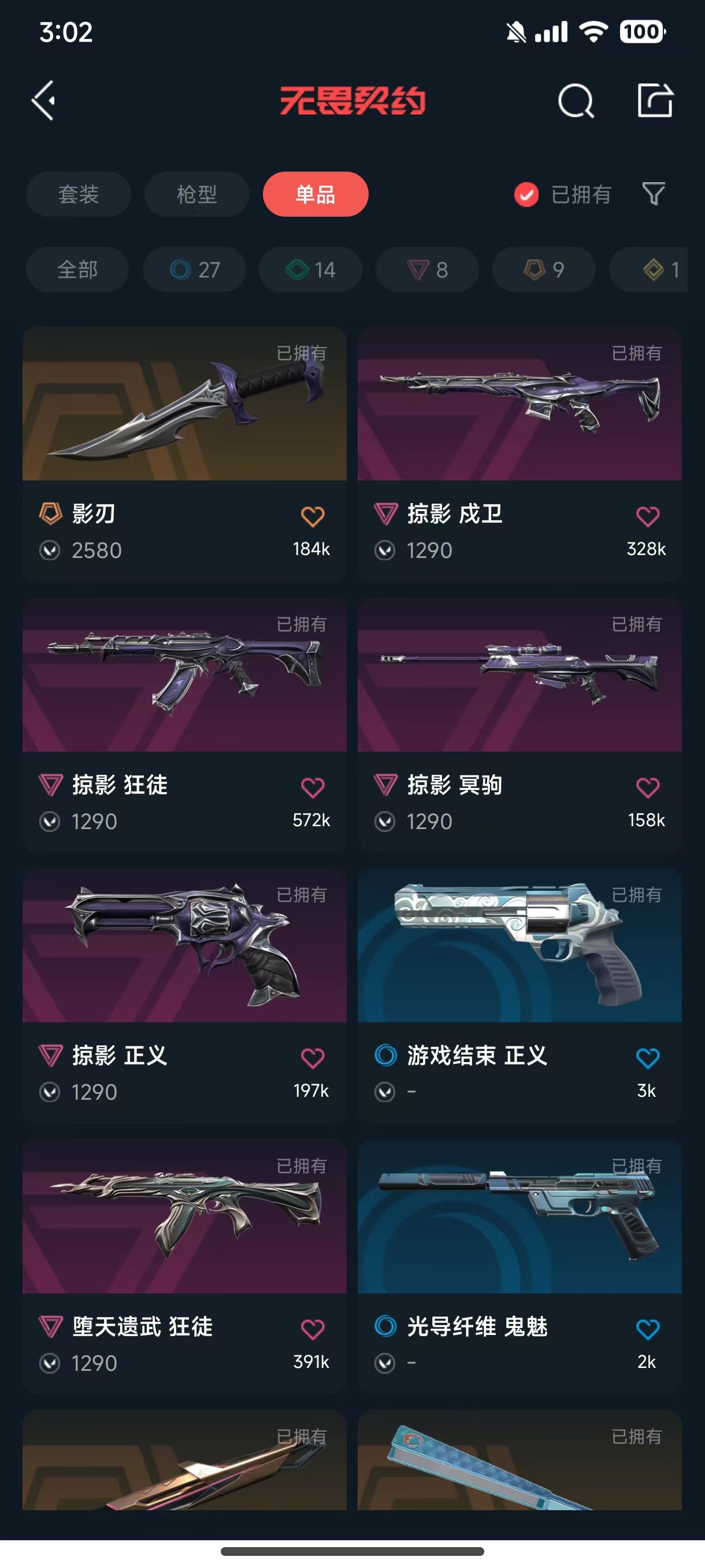Filter by the blue tier chip 27
Image resolution: width=705 pixels, height=1568 pixels.
pyautogui.click(x=195, y=269)
